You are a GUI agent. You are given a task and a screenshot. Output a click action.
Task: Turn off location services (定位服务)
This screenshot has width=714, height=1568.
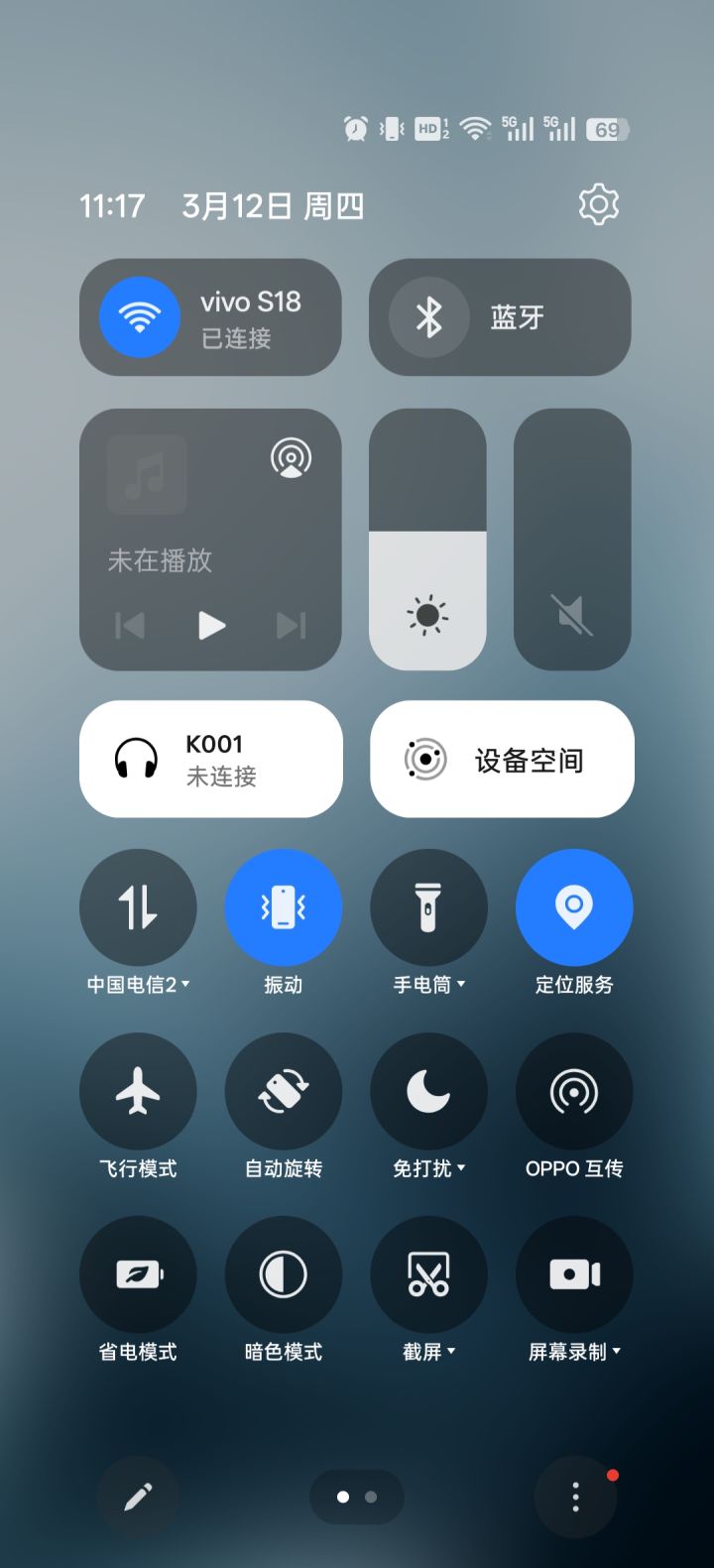pyautogui.click(x=574, y=905)
